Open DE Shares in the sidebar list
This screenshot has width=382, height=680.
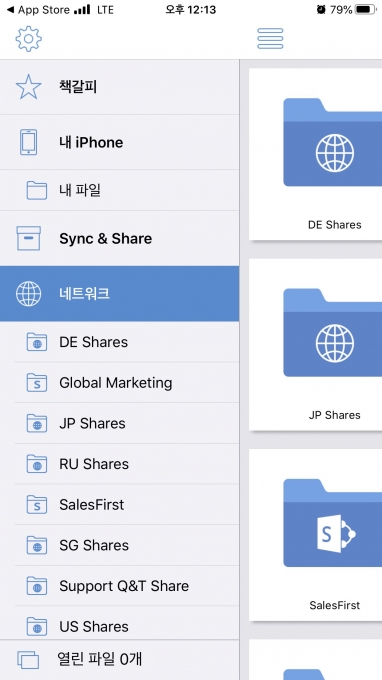pos(119,342)
